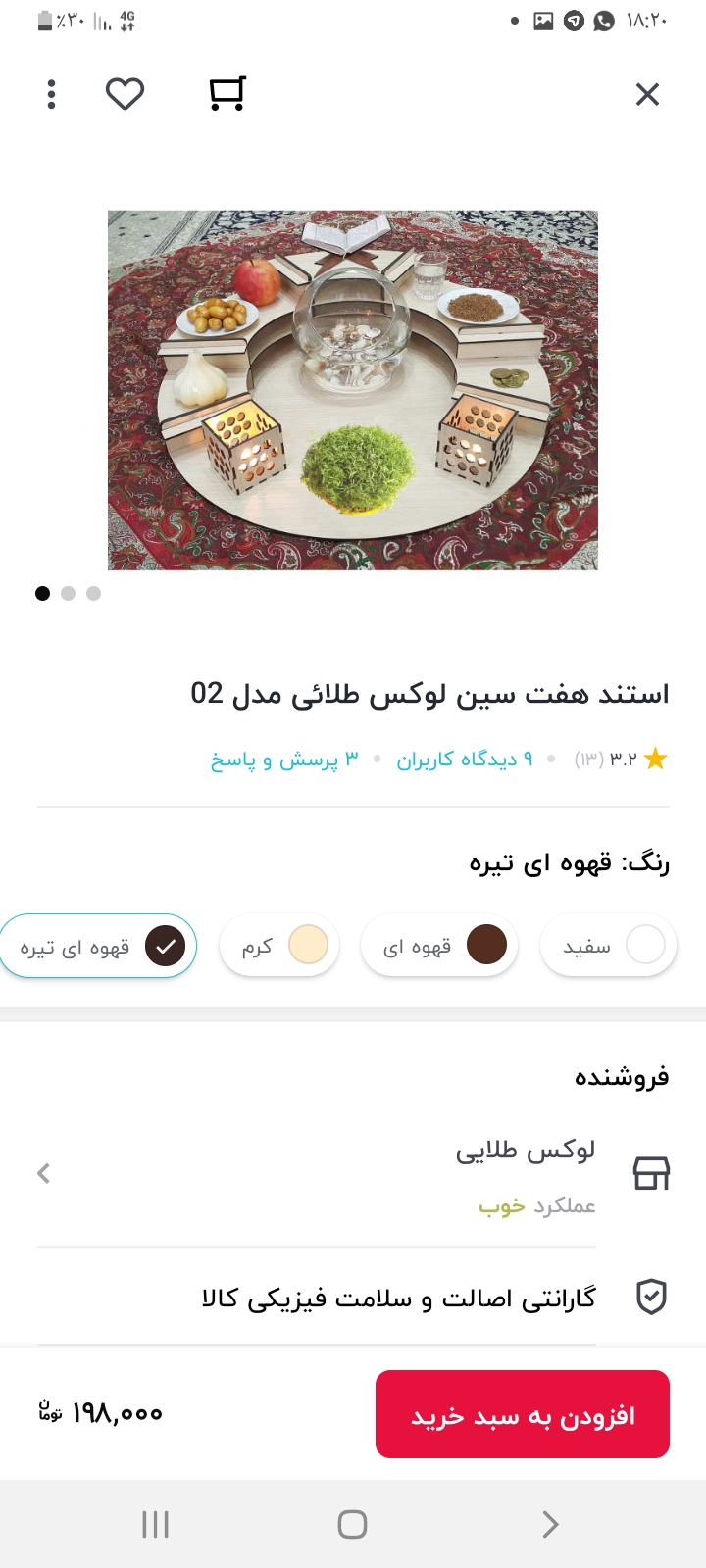Open the ۳ پرسش و پاسخ link
The image size is (706, 1568).
tap(284, 759)
